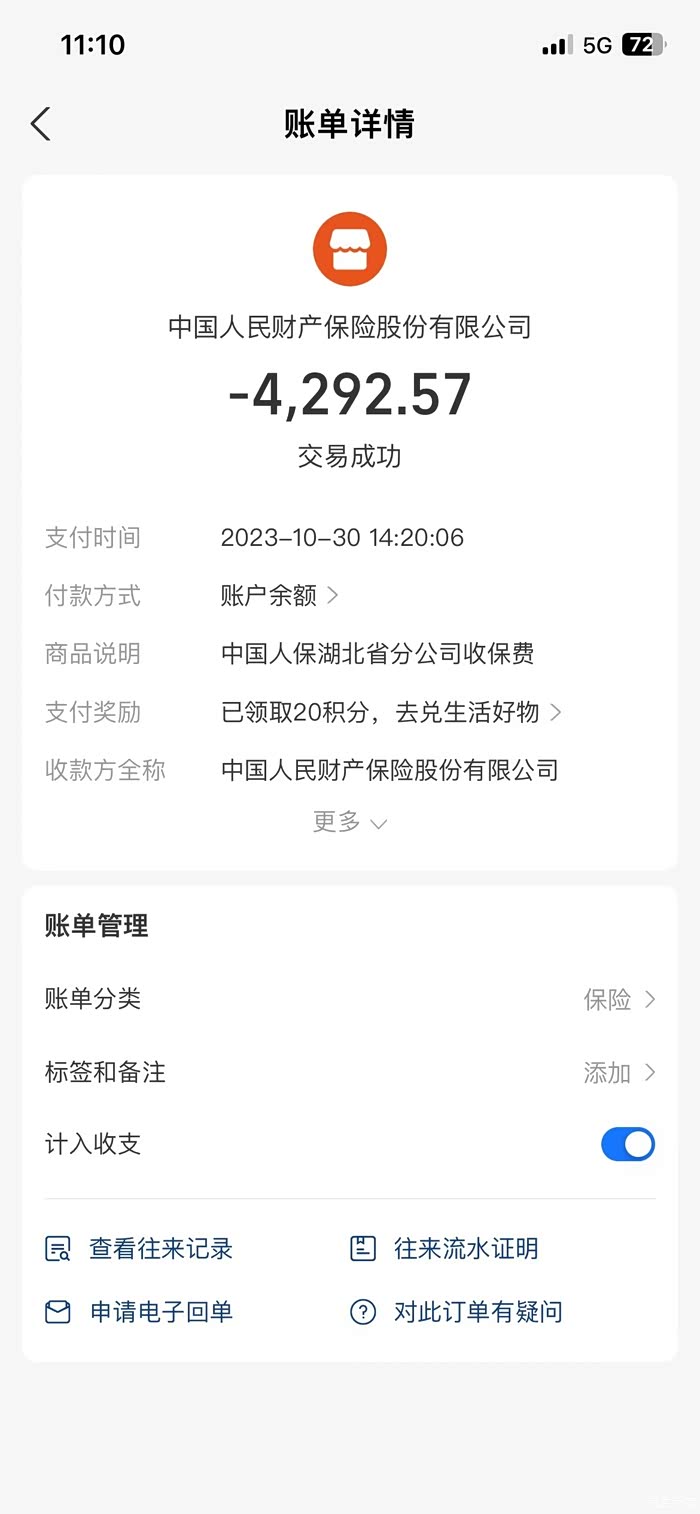Screen dimensions: 700x1514
Task: Open the 已领取20积分 payment reward link
Action: (390, 712)
